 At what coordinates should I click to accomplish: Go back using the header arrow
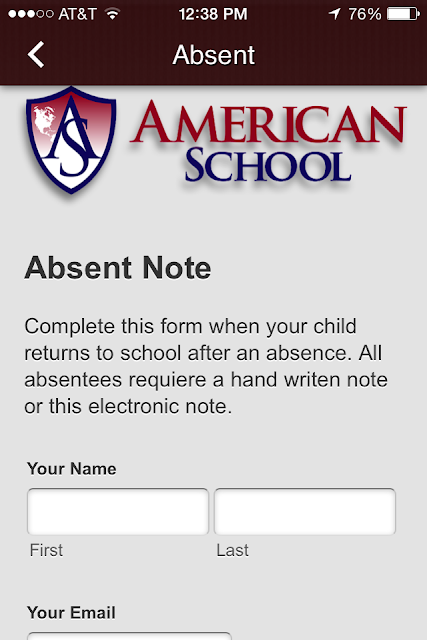tap(36, 55)
